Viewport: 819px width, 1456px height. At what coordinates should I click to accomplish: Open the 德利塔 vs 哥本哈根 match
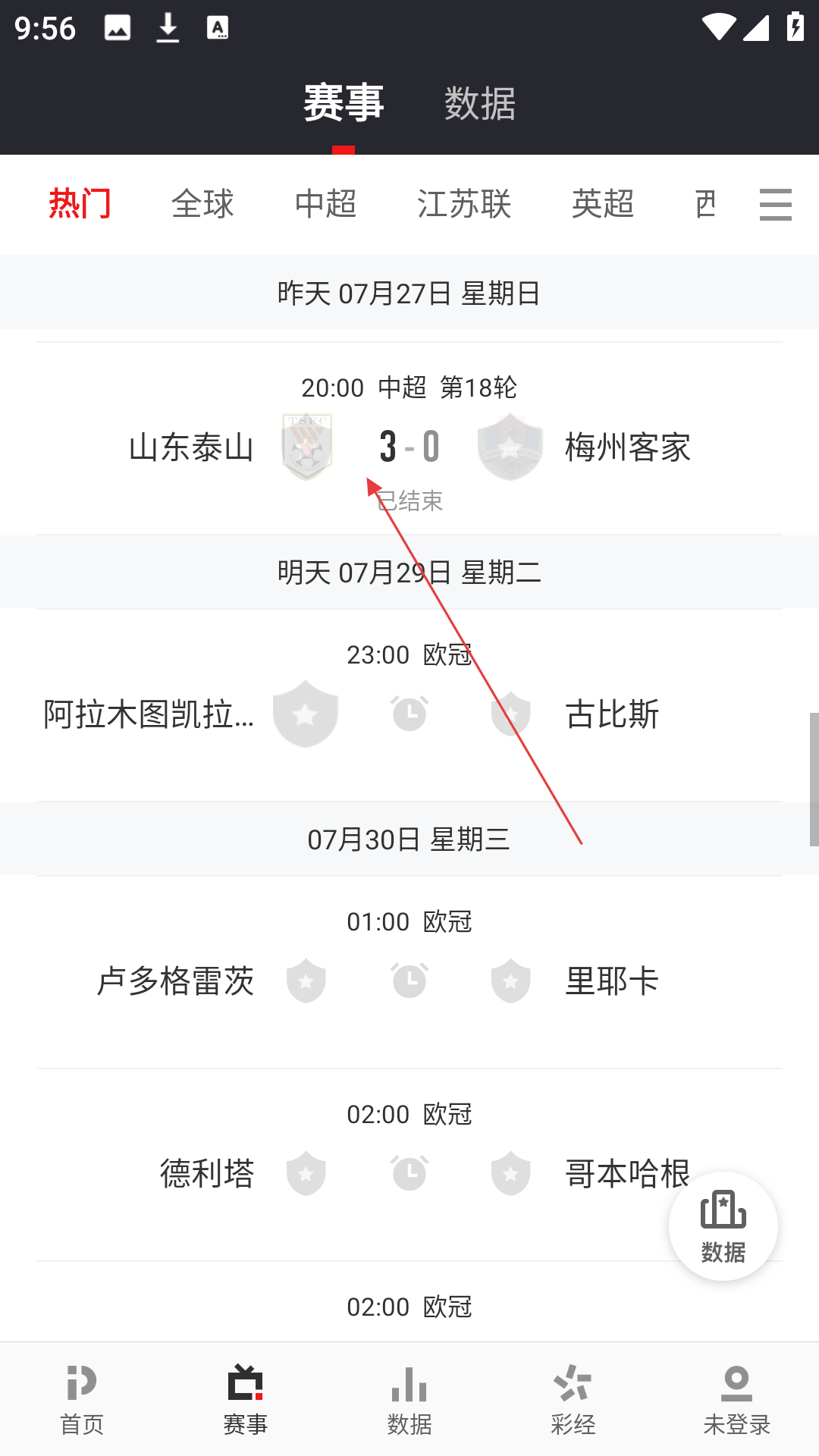tap(409, 1165)
